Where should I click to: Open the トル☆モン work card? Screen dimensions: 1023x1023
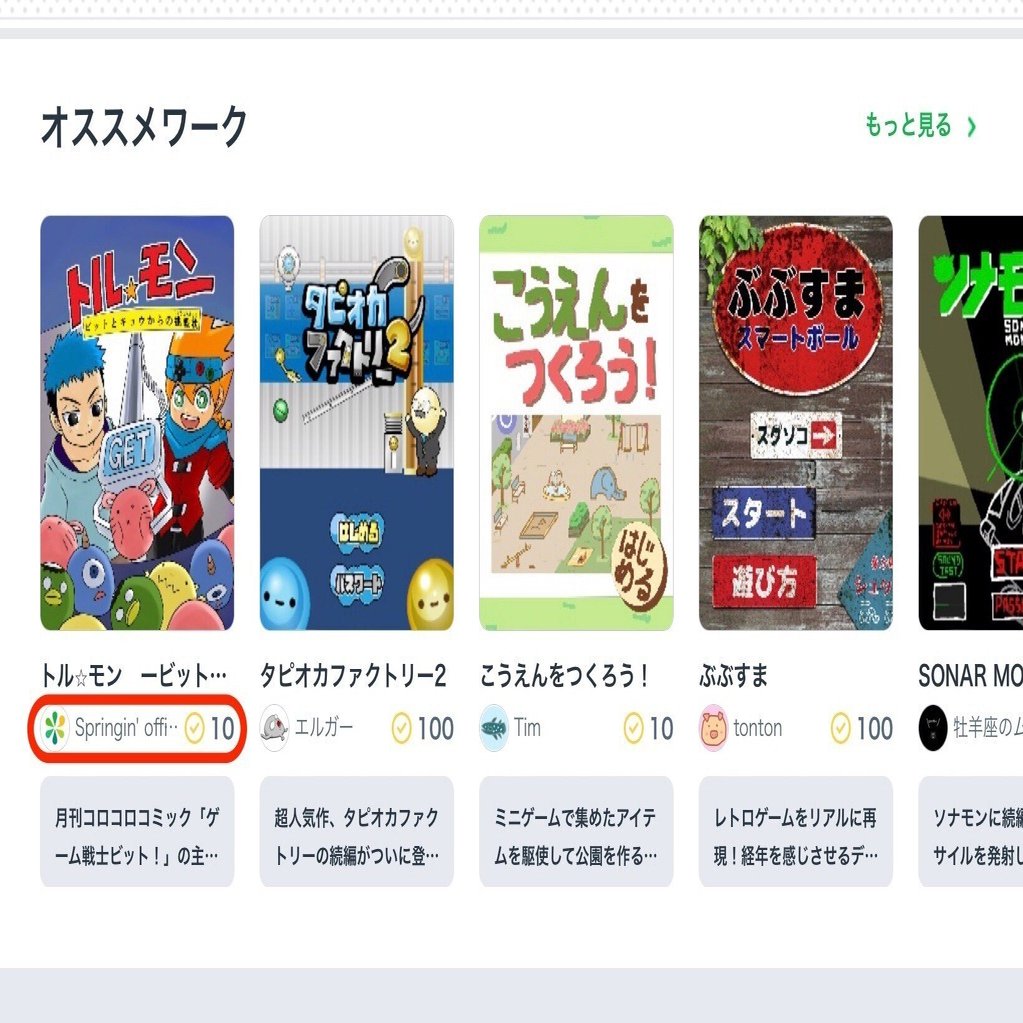[137, 423]
